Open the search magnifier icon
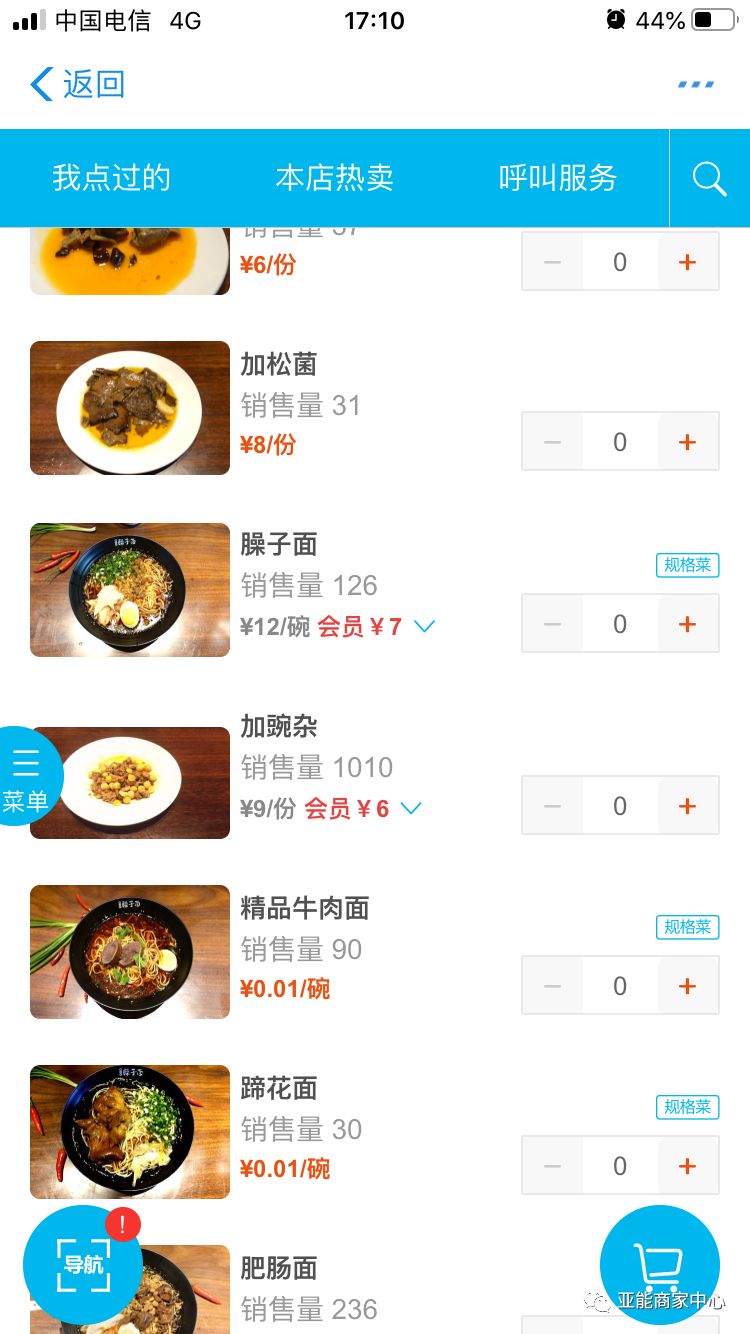Screen dimensions: 750x1334 [709, 179]
